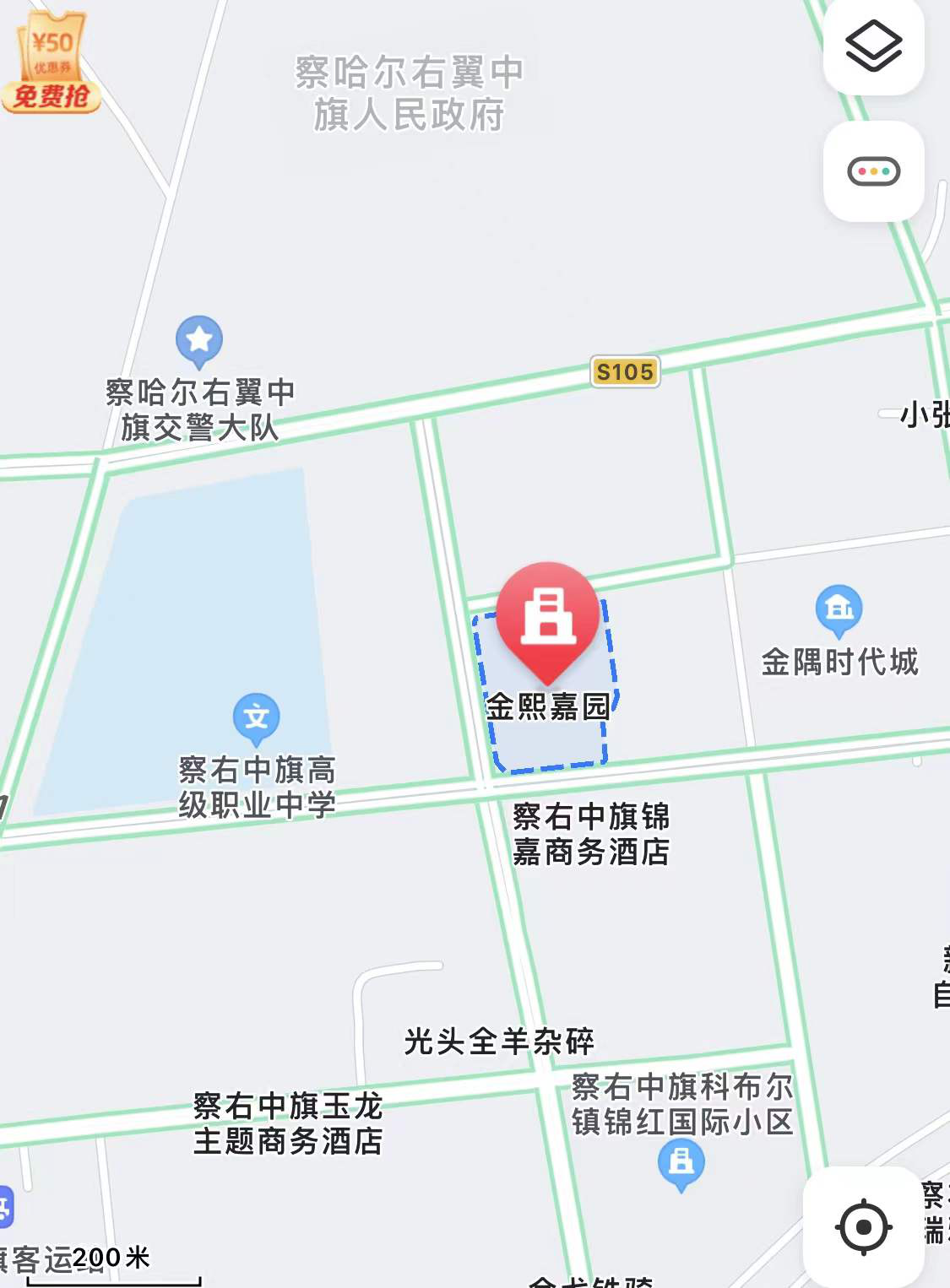Screen dimensions: 950x1288
Task: Recenter map on my current location
Action: coord(863,1226)
